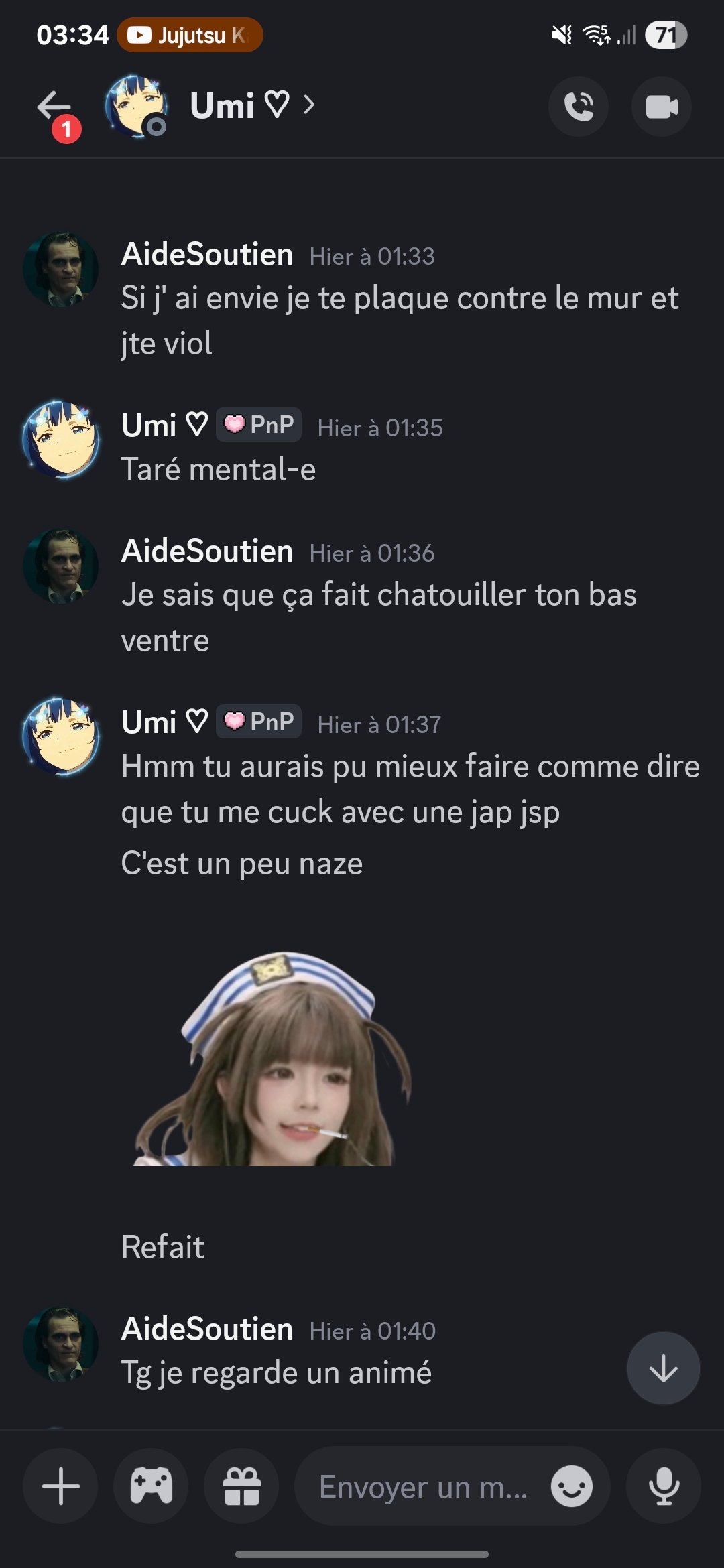Open the emoji picker
The width and height of the screenshot is (724, 1568).
click(x=571, y=1487)
